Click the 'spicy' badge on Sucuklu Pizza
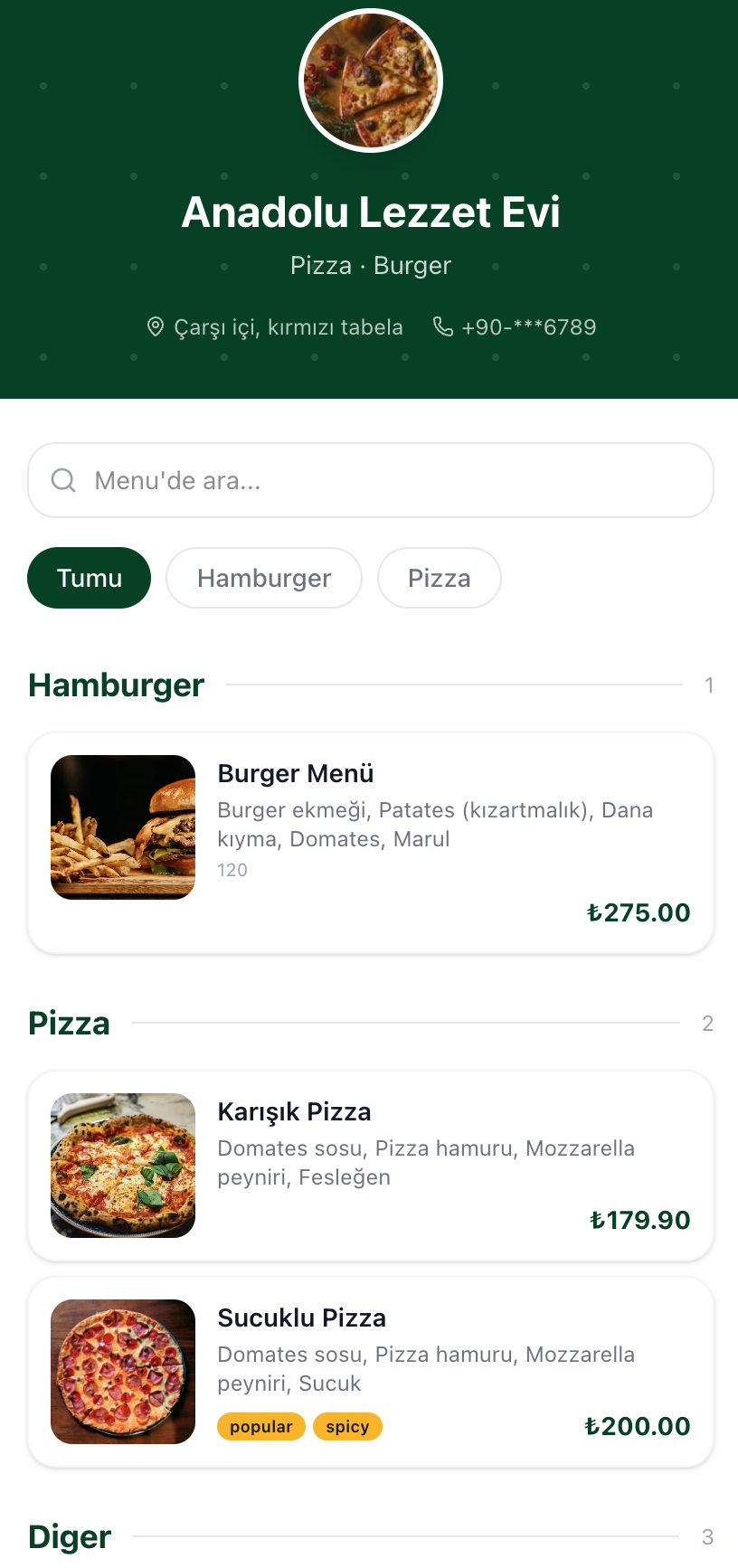Viewport: 738px width, 1568px height. pyautogui.click(x=347, y=1426)
